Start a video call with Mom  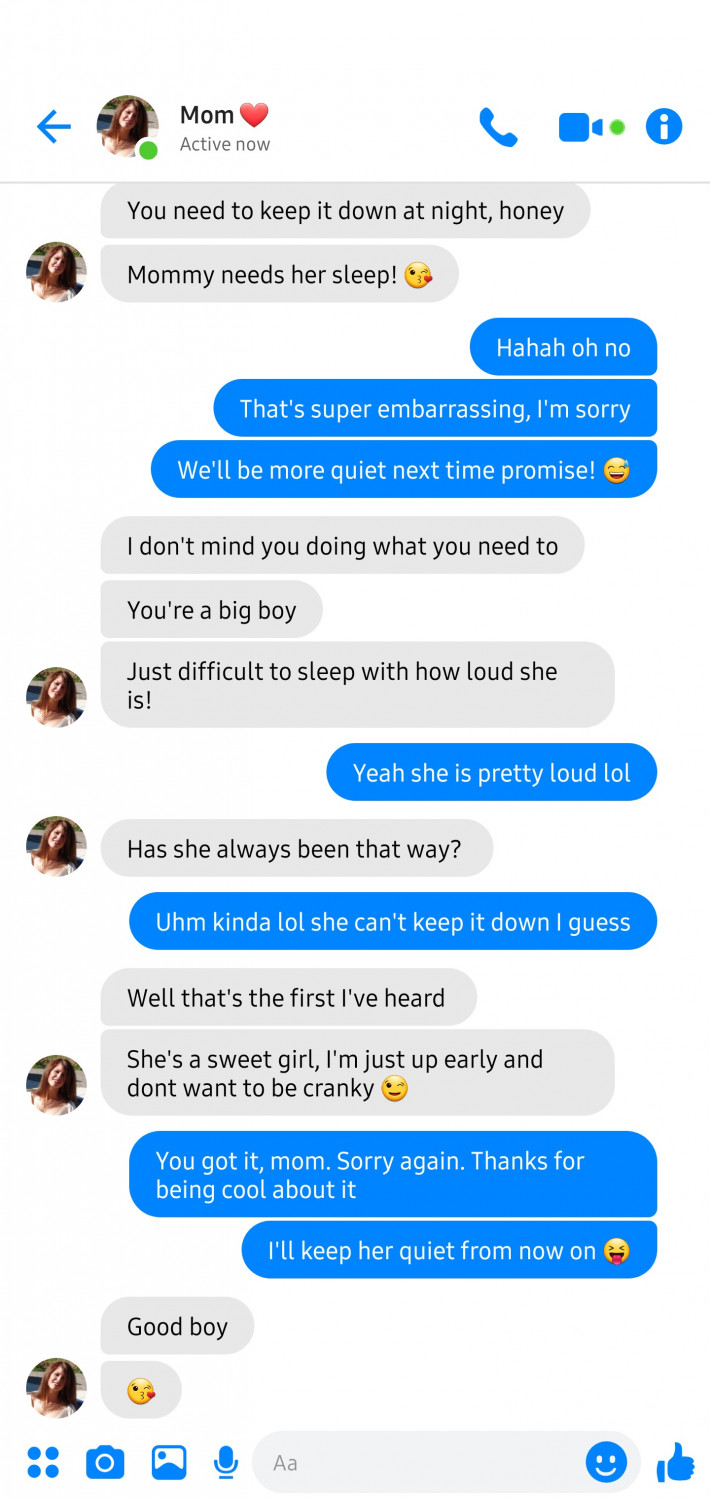click(580, 127)
